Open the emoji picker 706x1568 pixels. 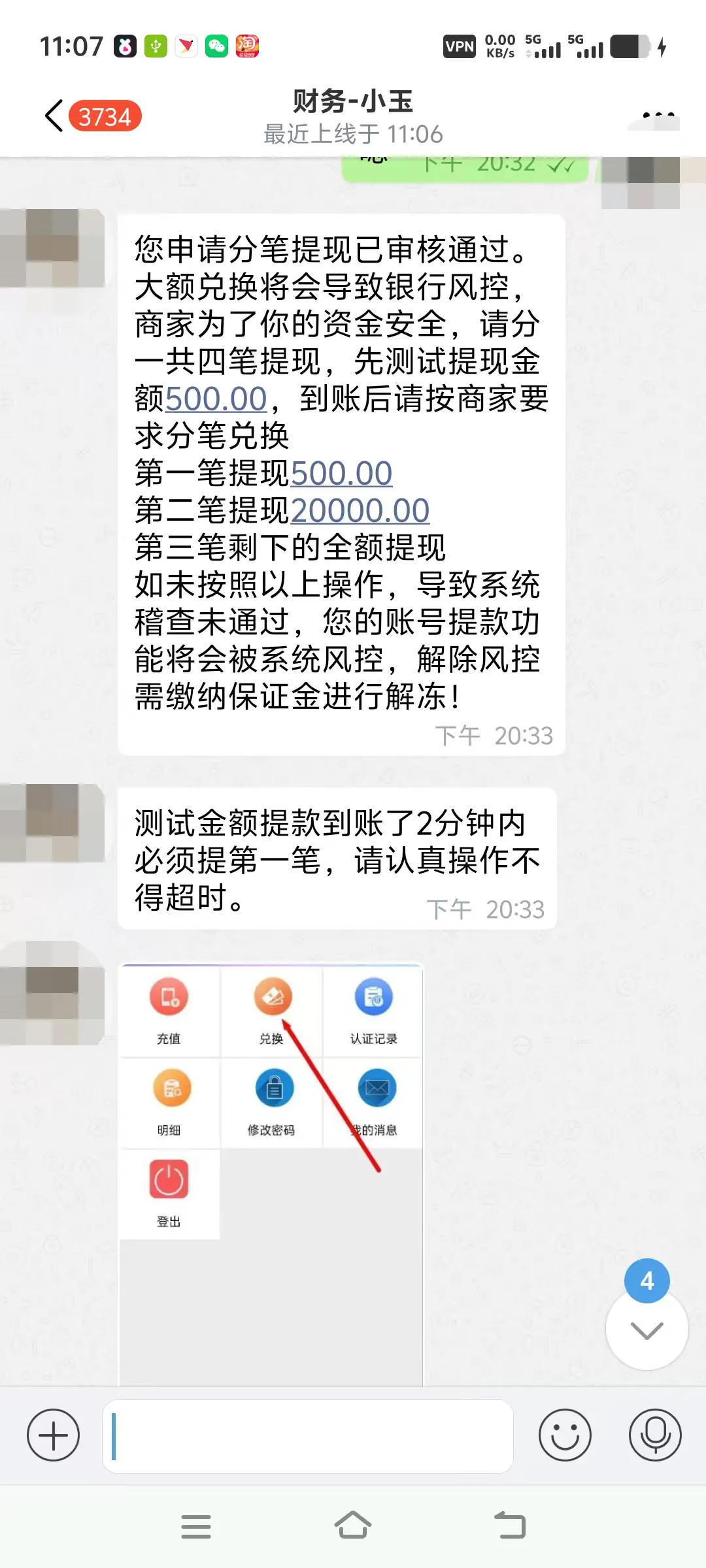(x=565, y=1435)
